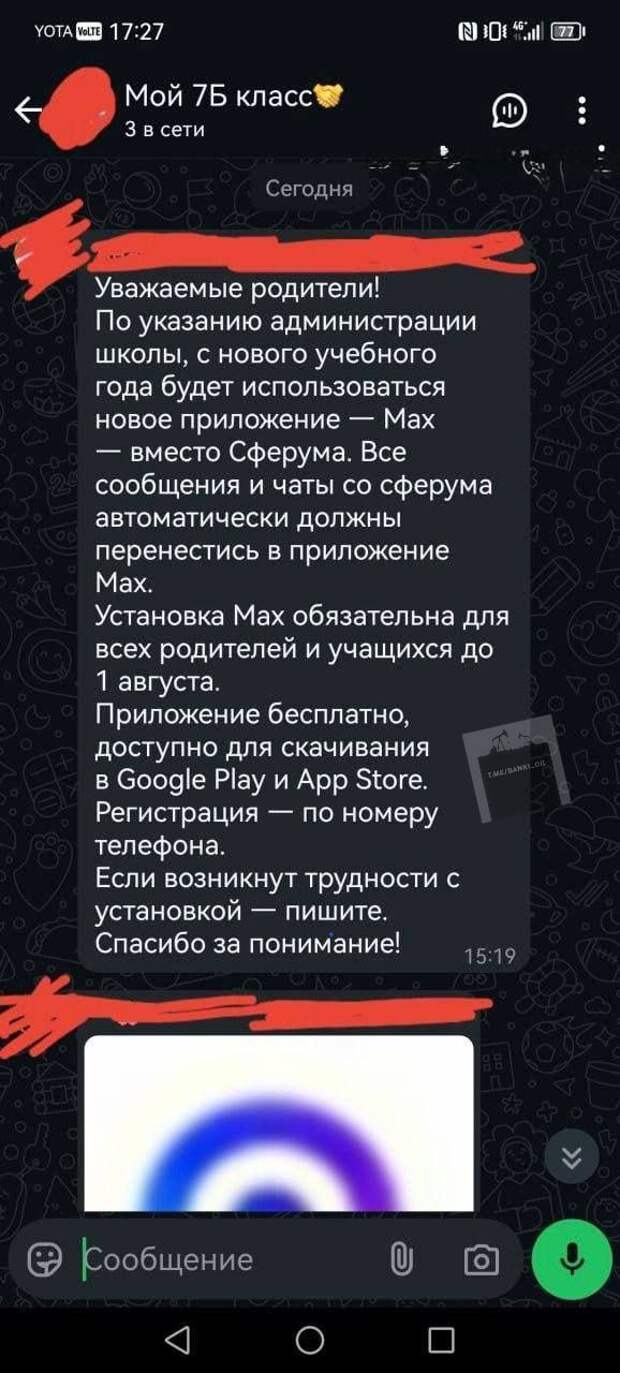Attach a file with the paperclip

pos(401,1260)
